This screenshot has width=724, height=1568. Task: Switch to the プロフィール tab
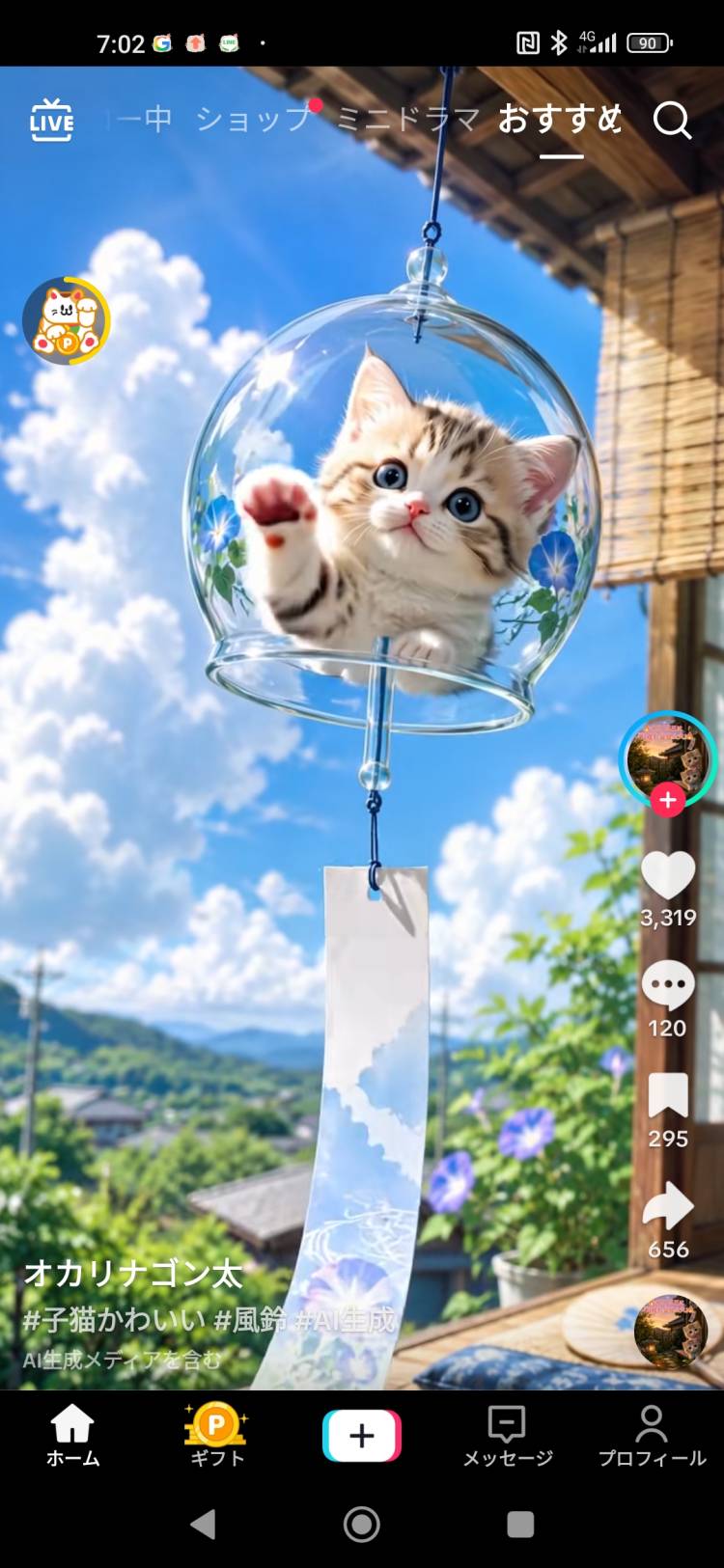[x=652, y=1435]
